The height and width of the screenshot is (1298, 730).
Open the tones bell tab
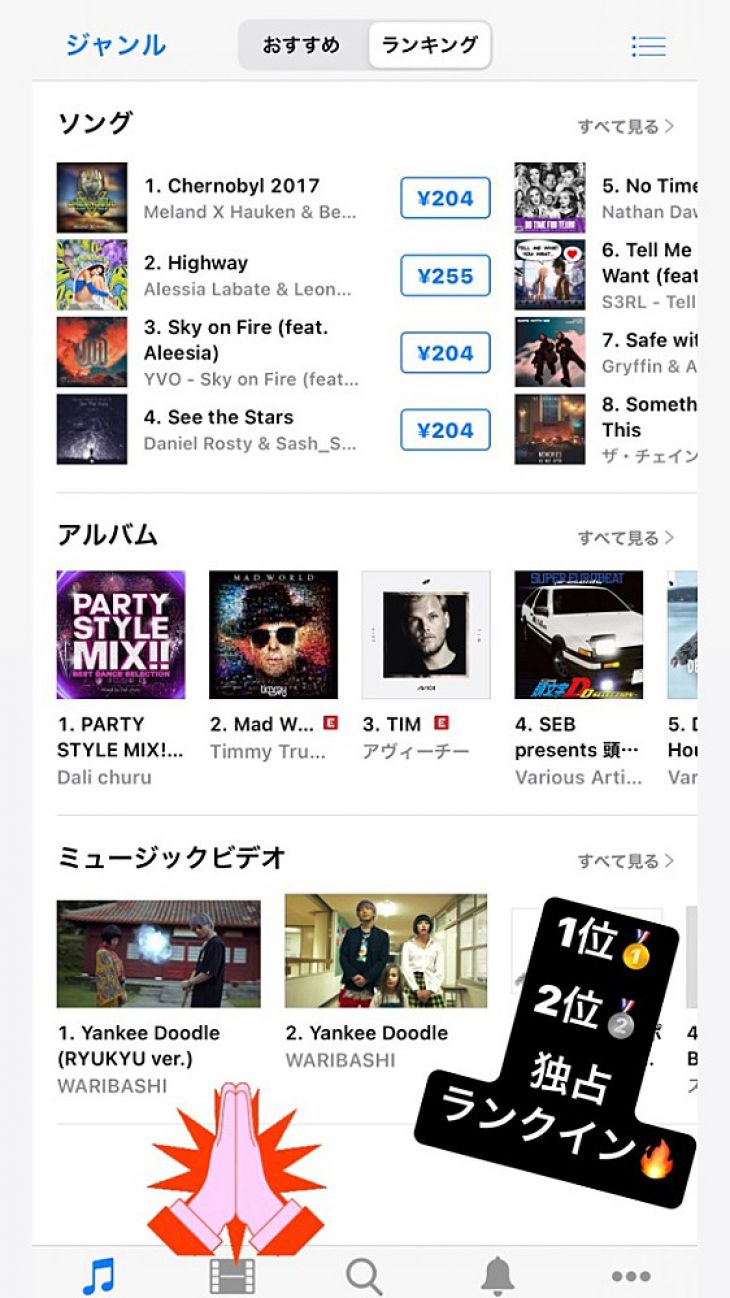coord(497,1276)
